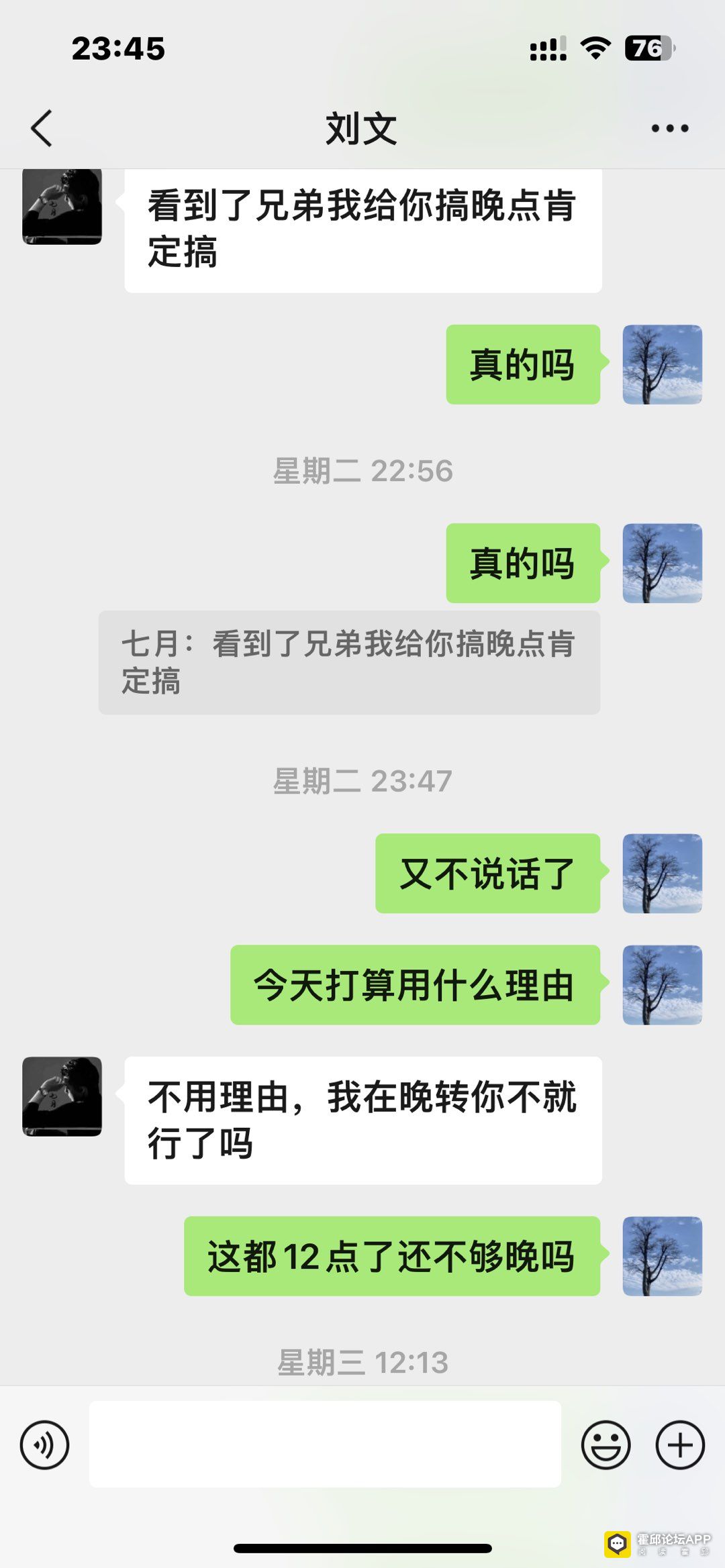Tap the quoted 七月 reply to jump

coord(349,662)
